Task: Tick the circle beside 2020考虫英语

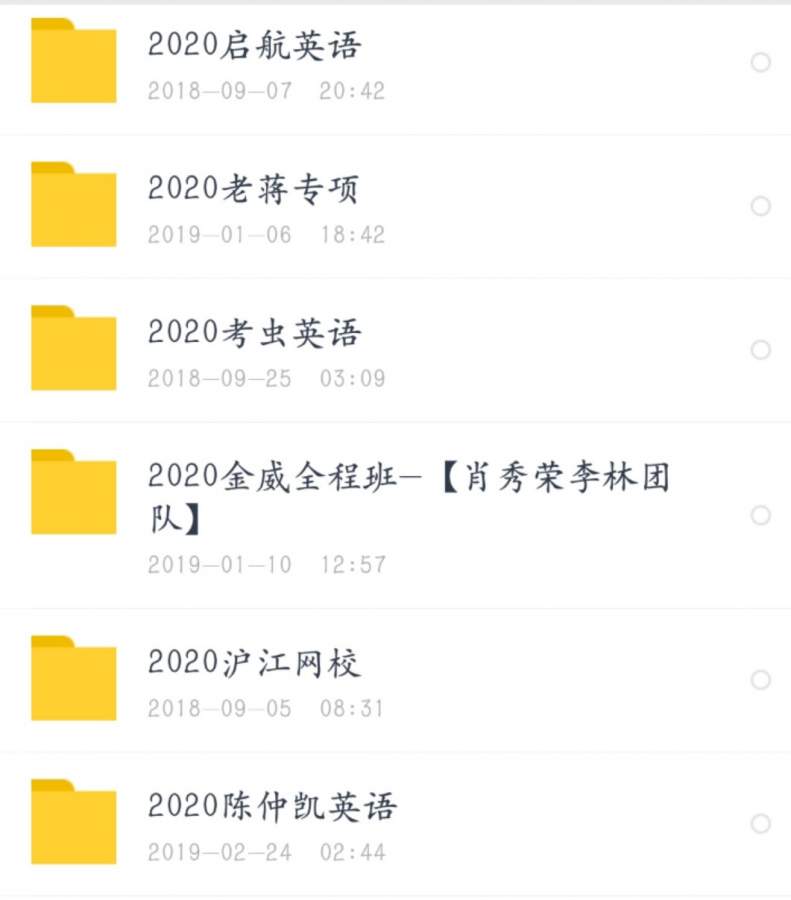Action: click(x=760, y=350)
